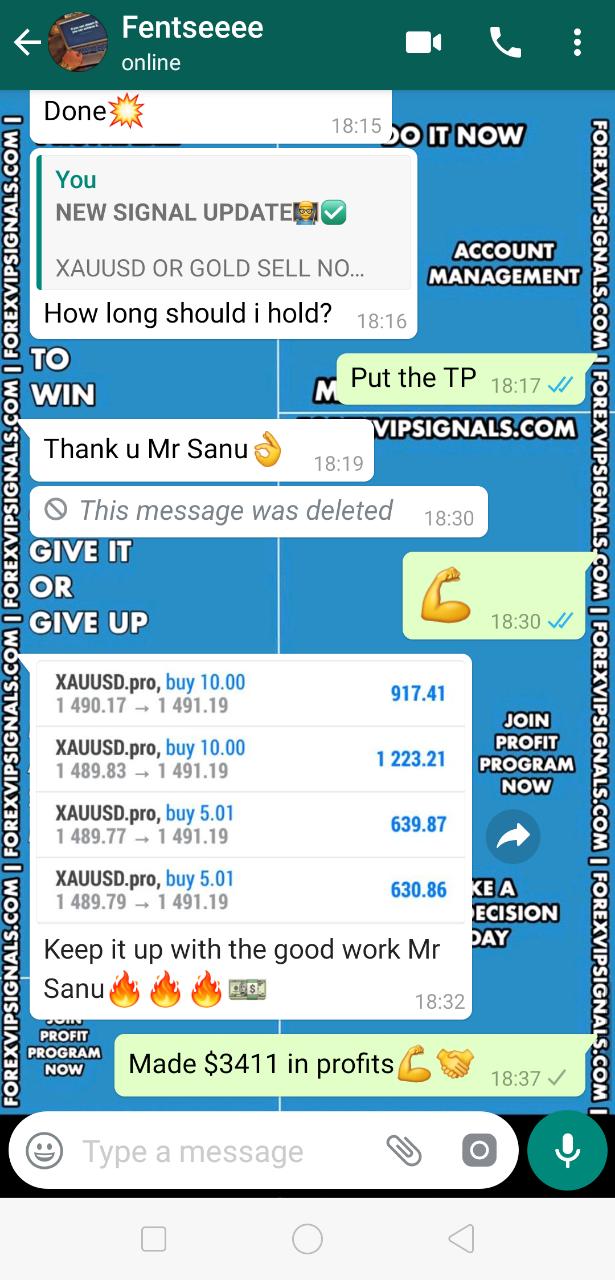This screenshot has width=615, height=1280.
Task: Open the emoji picker
Action: pos(45,1151)
